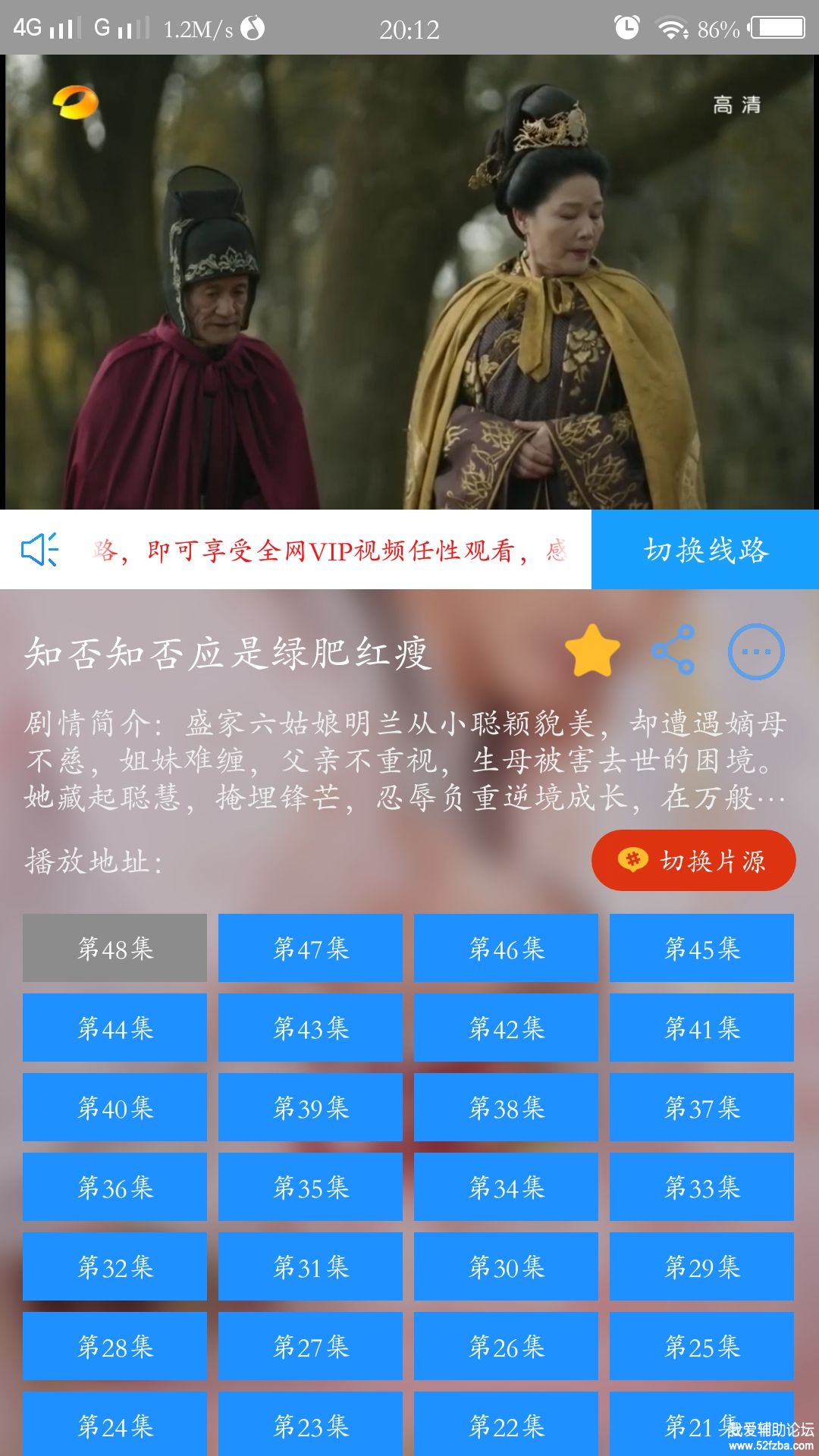
Task: Select episode 第36集
Action: [115, 1187]
